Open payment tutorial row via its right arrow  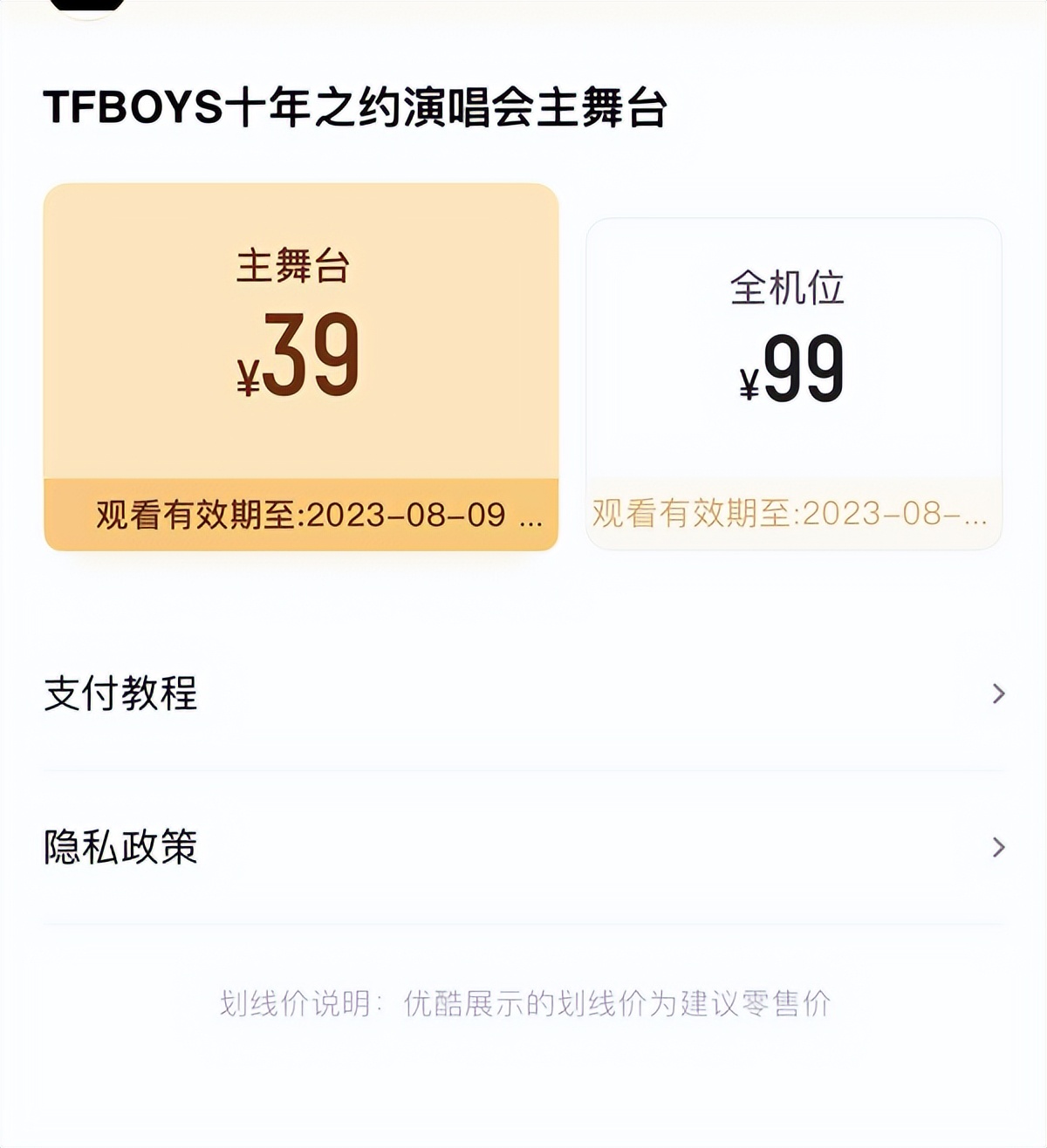tap(1000, 694)
